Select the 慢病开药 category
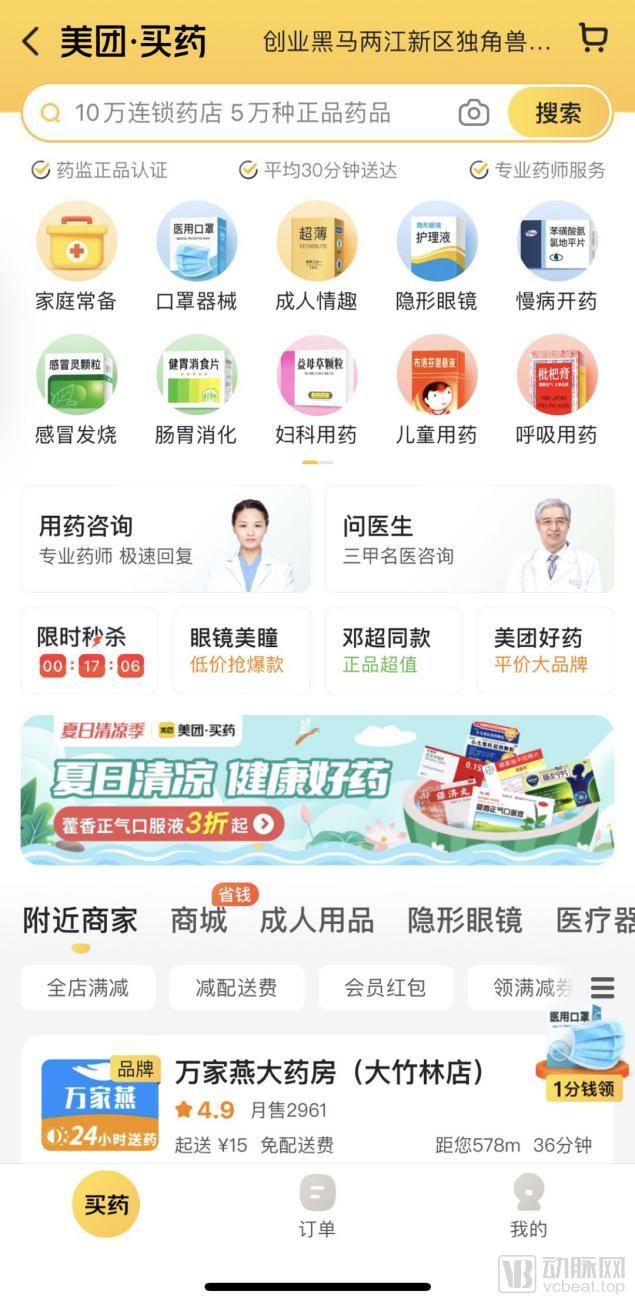 click(556, 256)
